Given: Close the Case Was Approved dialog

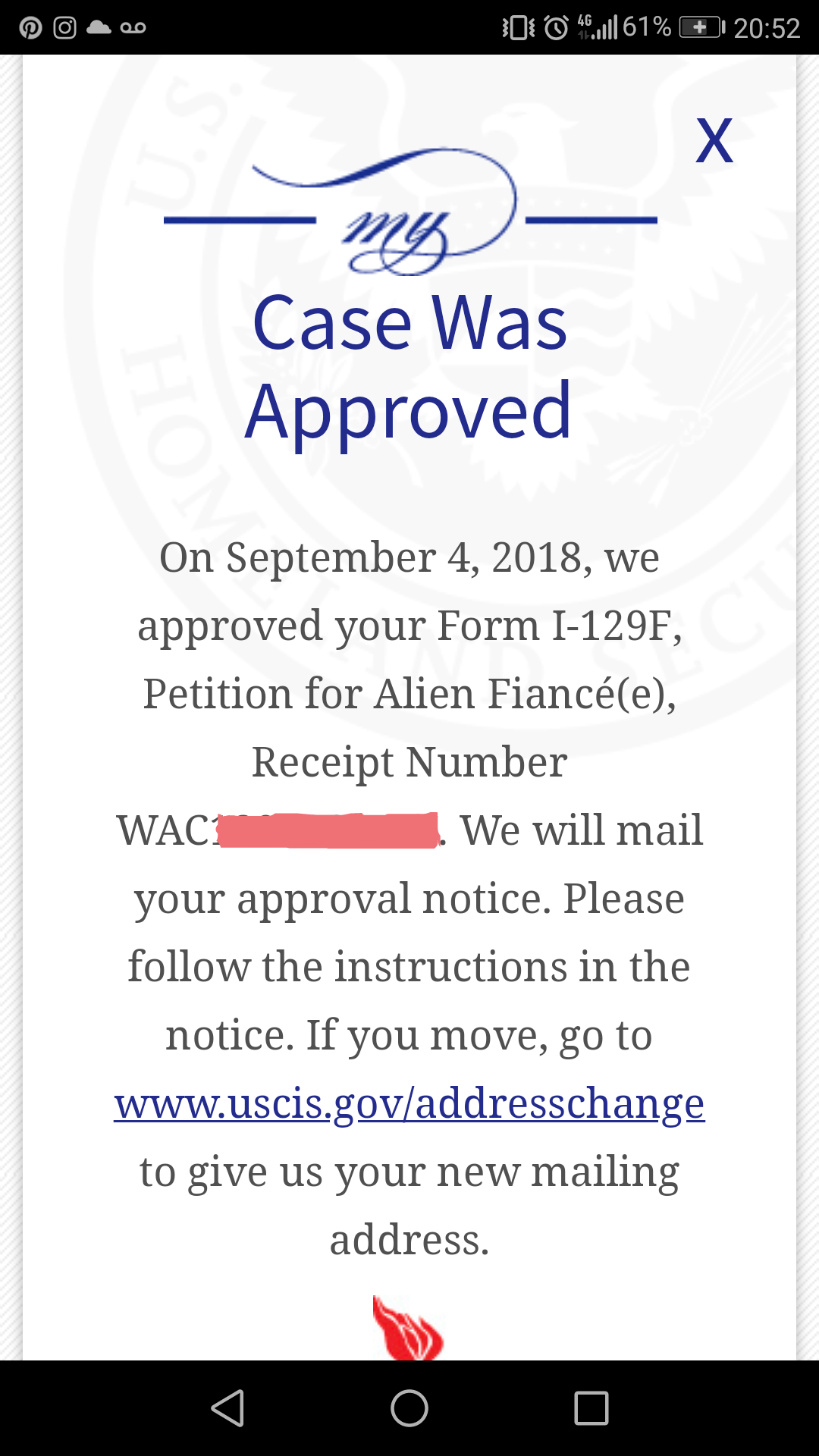Looking at the screenshot, I should tap(714, 141).
